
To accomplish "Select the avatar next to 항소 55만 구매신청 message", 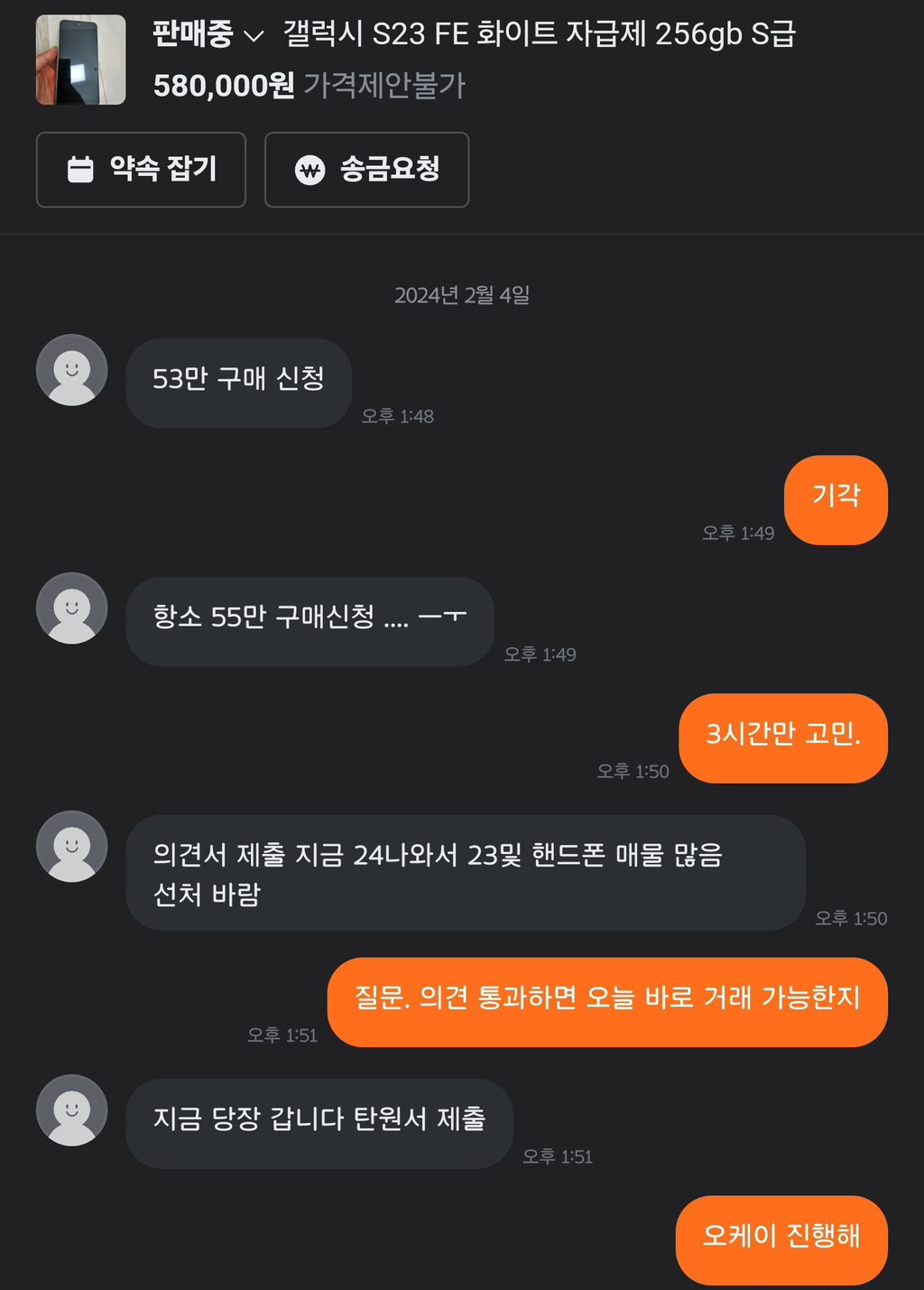I will (x=71, y=609).
